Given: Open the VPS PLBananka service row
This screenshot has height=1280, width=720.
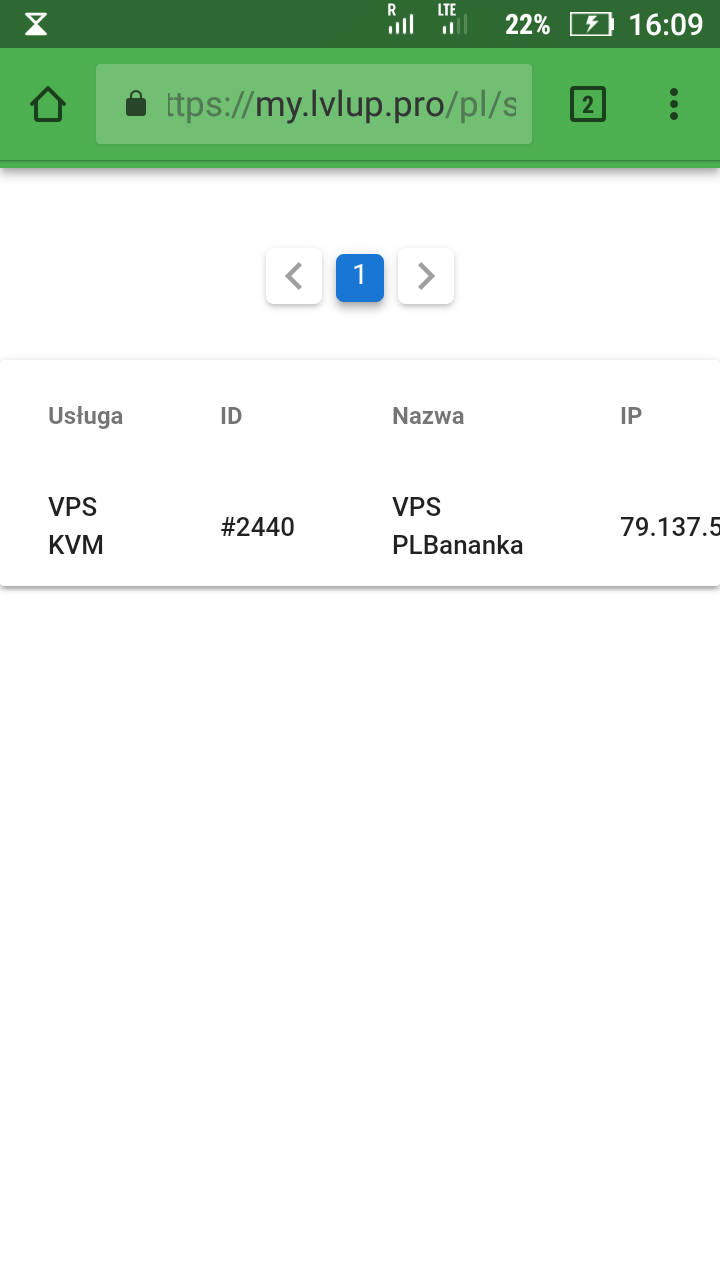Looking at the screenshot, I should 457,526.
